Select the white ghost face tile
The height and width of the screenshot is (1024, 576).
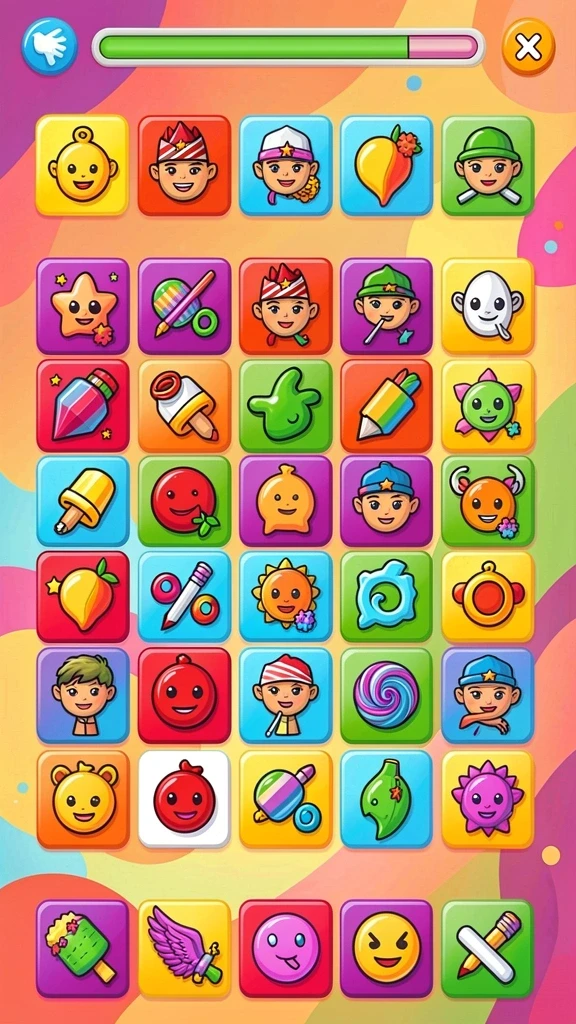click(488, 306)
